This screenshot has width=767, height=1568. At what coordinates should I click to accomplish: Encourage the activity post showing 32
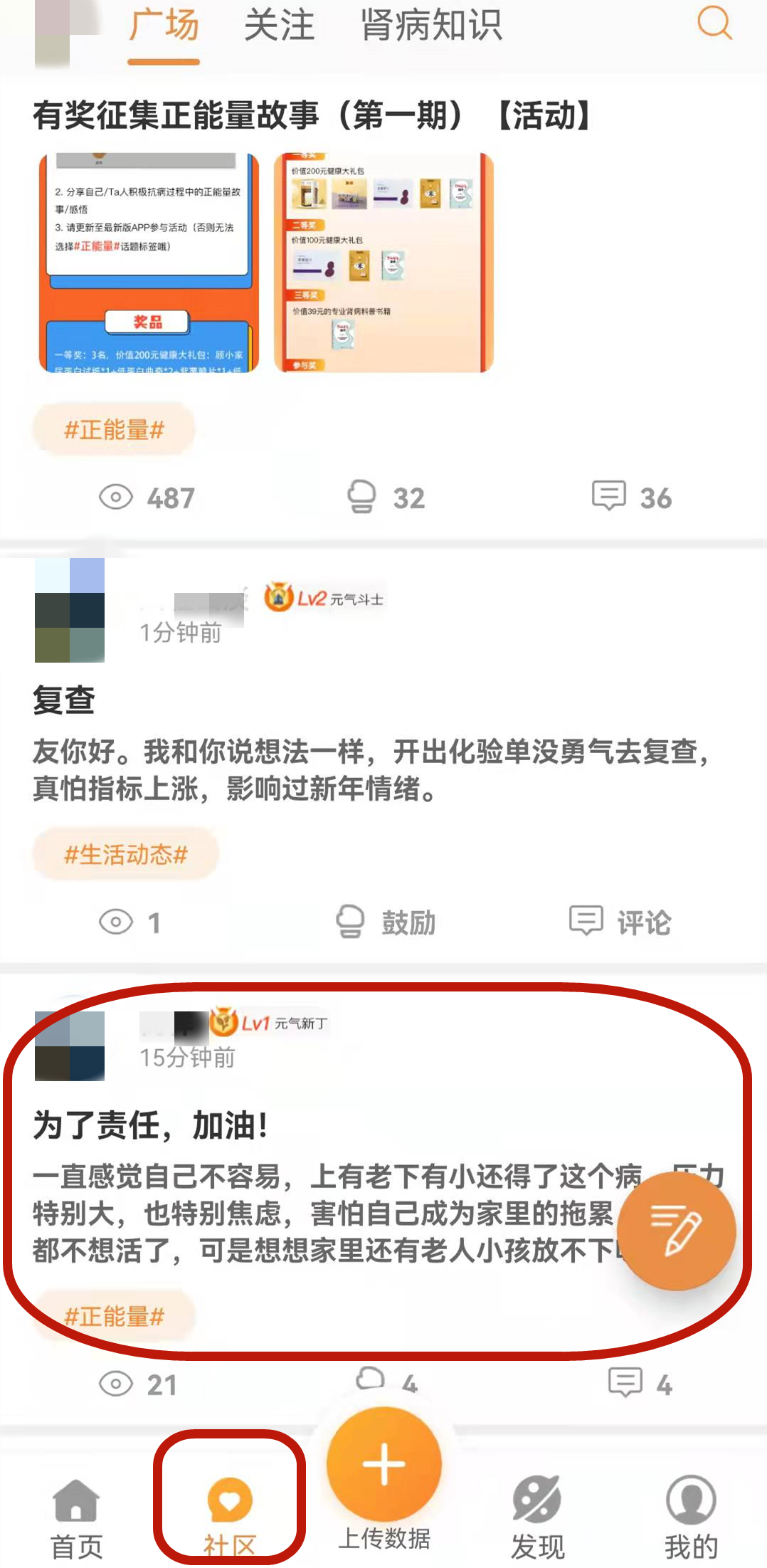click(385, 498)
